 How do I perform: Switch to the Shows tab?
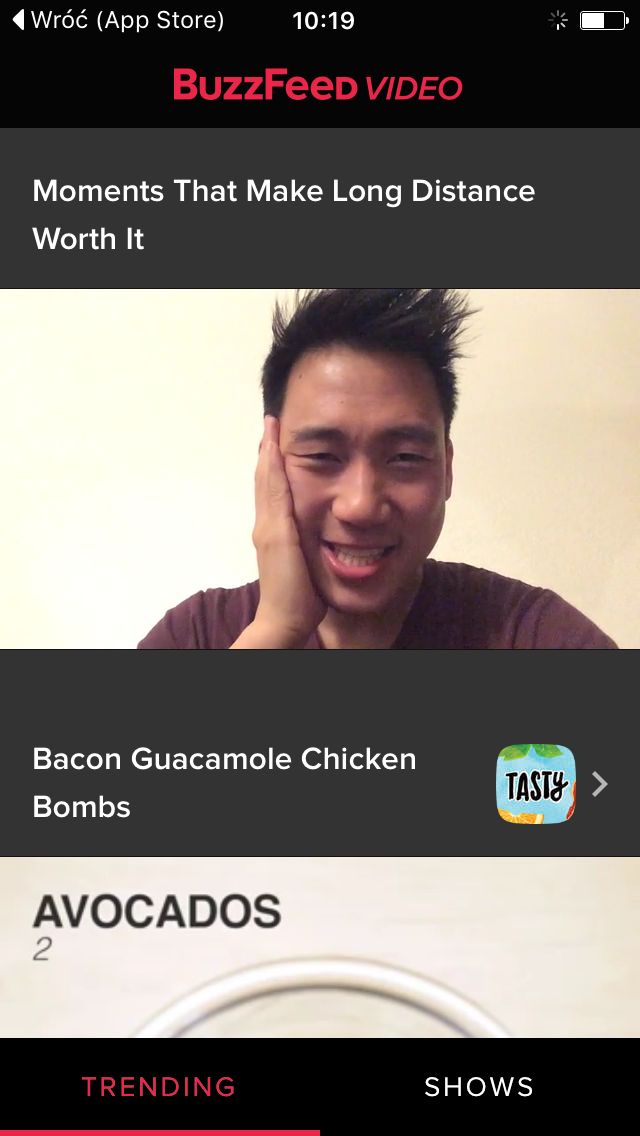[479, 1086]
